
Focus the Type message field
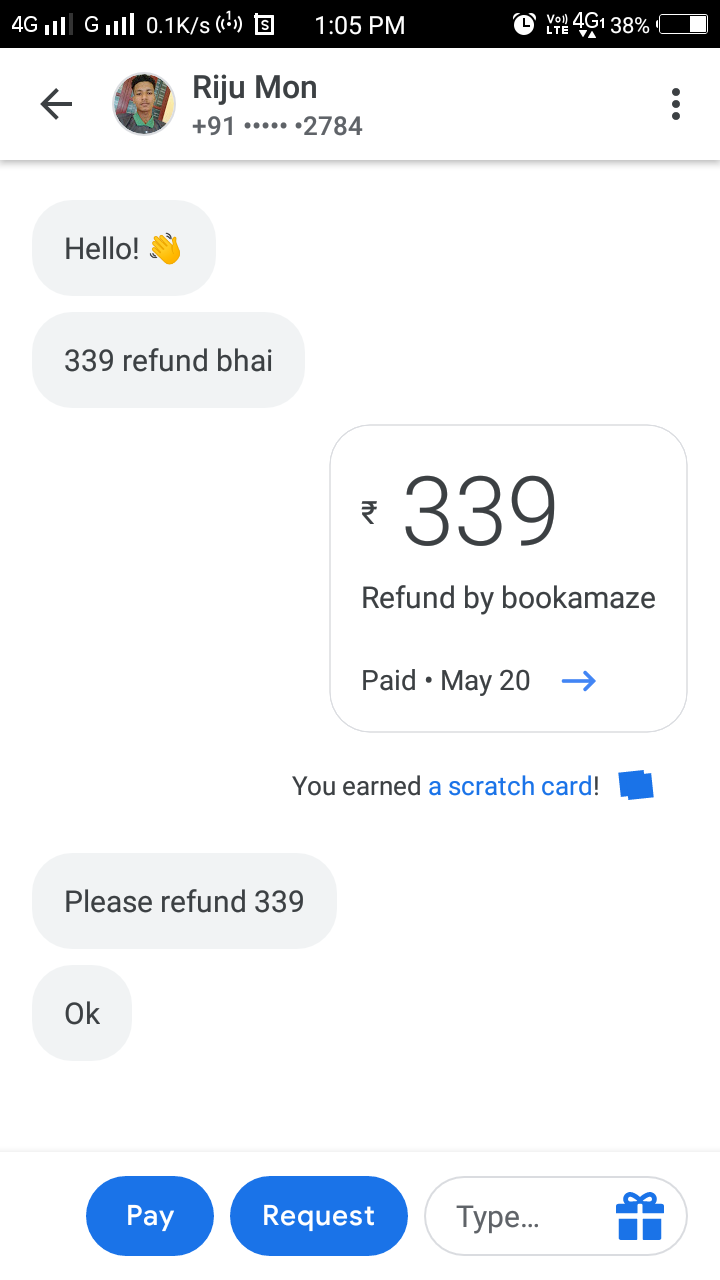tap(510, 1217)
